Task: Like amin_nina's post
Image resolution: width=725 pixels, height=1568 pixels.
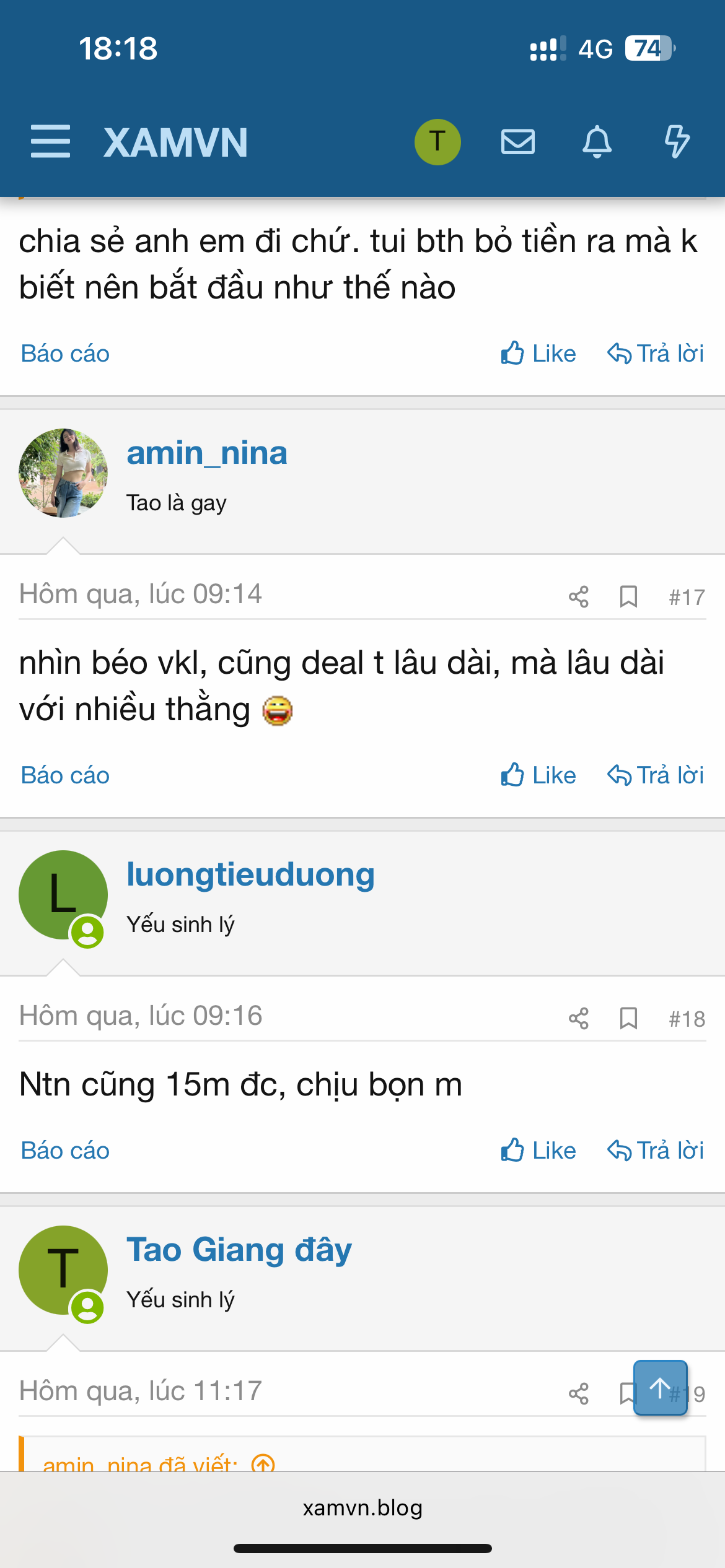Action: pyautogui.click(x=538, y=775)
